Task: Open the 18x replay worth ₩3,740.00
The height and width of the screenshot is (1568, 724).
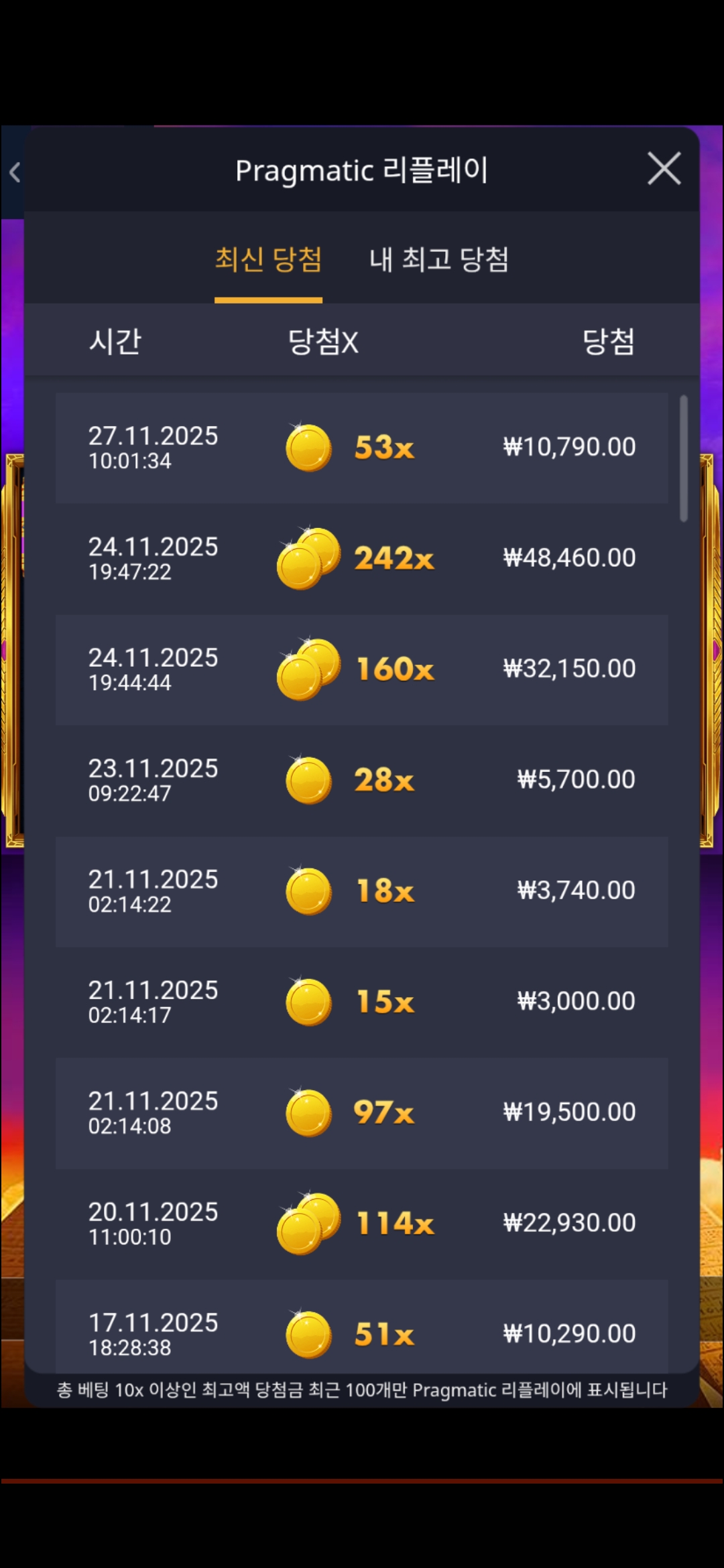Action: coord(362,891)
